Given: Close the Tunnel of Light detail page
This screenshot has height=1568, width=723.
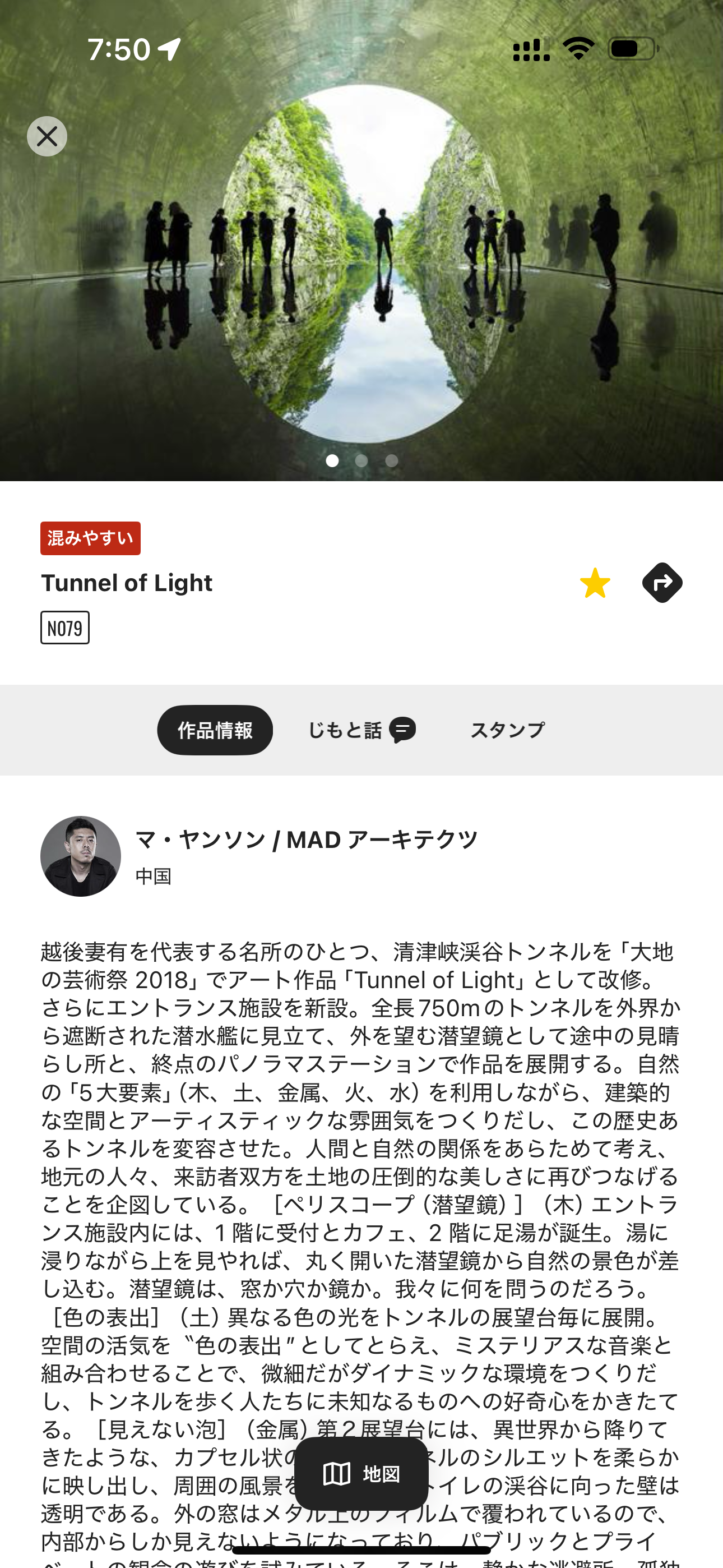Looking at the screenshot, I should tap(47, 136).
